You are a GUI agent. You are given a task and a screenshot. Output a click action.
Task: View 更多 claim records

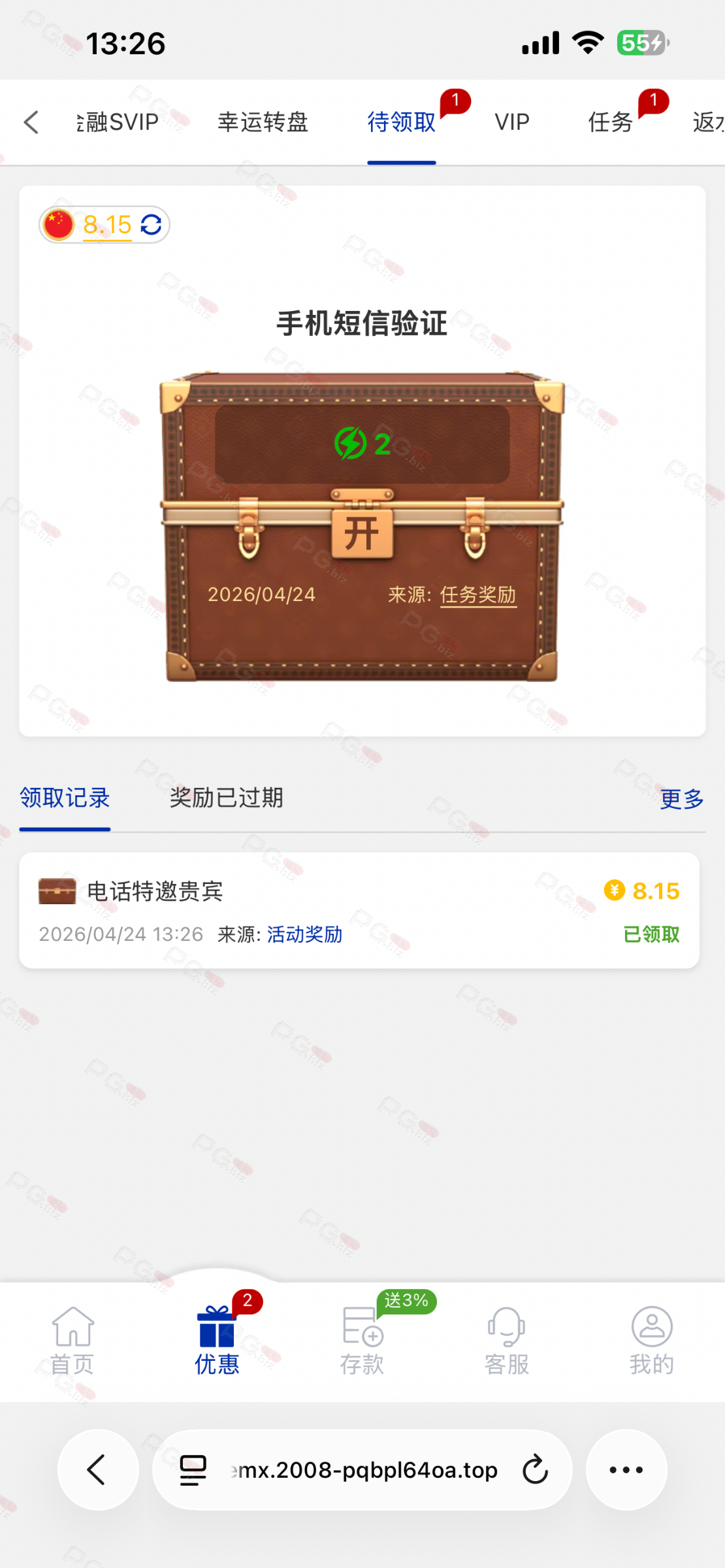click(x=681, y=798)
